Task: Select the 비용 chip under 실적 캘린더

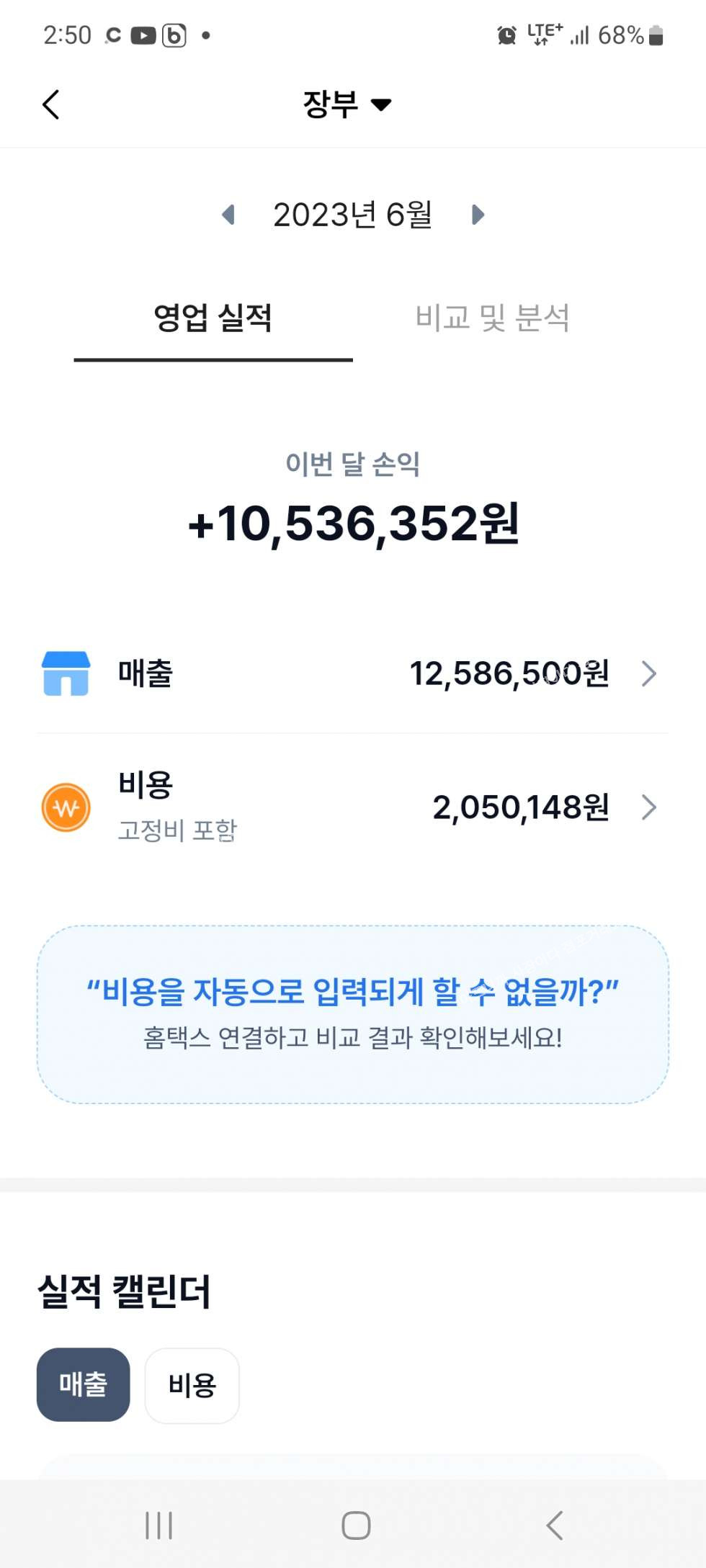Action: click(x=192, y=1385)
